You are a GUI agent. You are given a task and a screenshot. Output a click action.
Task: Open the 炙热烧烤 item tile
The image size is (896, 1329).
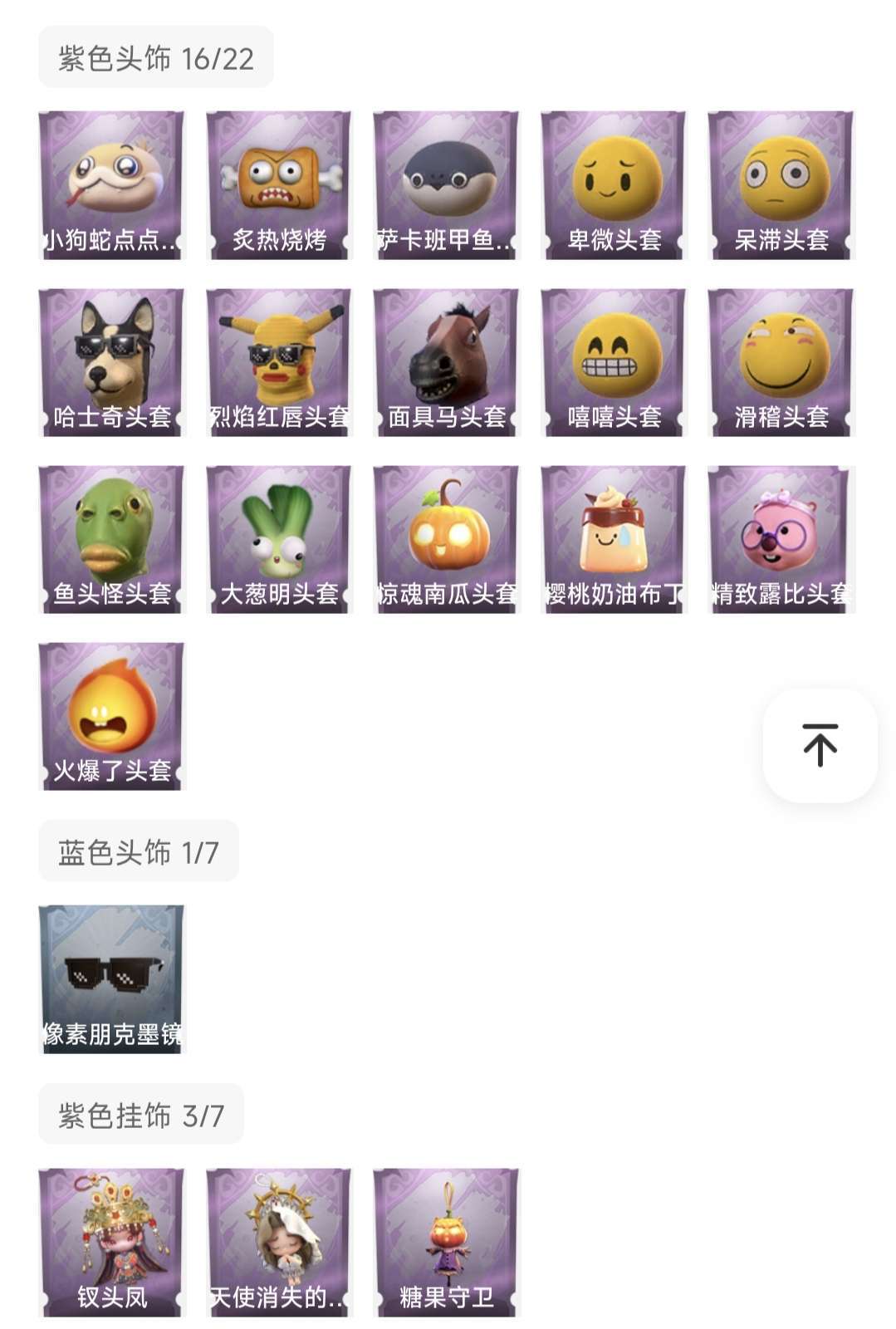coord(279,185)
